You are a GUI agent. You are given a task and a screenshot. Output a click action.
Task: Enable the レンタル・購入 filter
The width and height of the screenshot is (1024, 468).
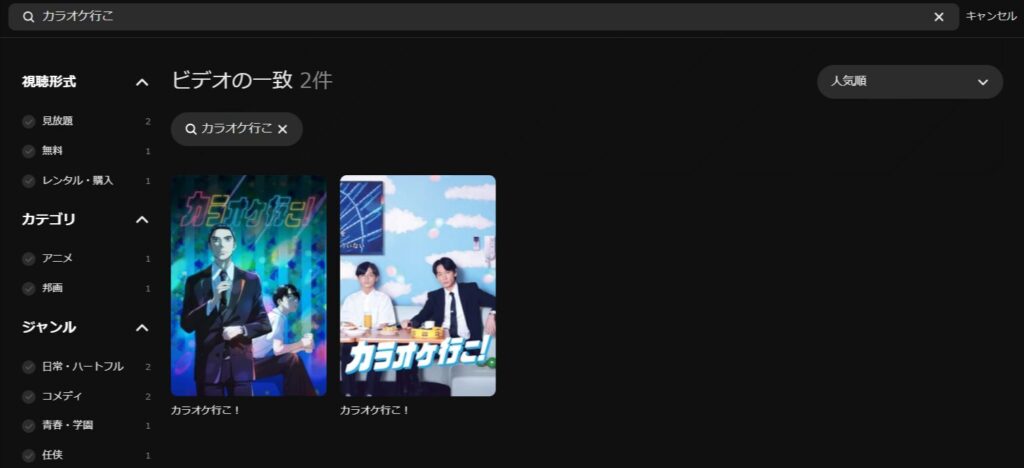click(29, 181)
